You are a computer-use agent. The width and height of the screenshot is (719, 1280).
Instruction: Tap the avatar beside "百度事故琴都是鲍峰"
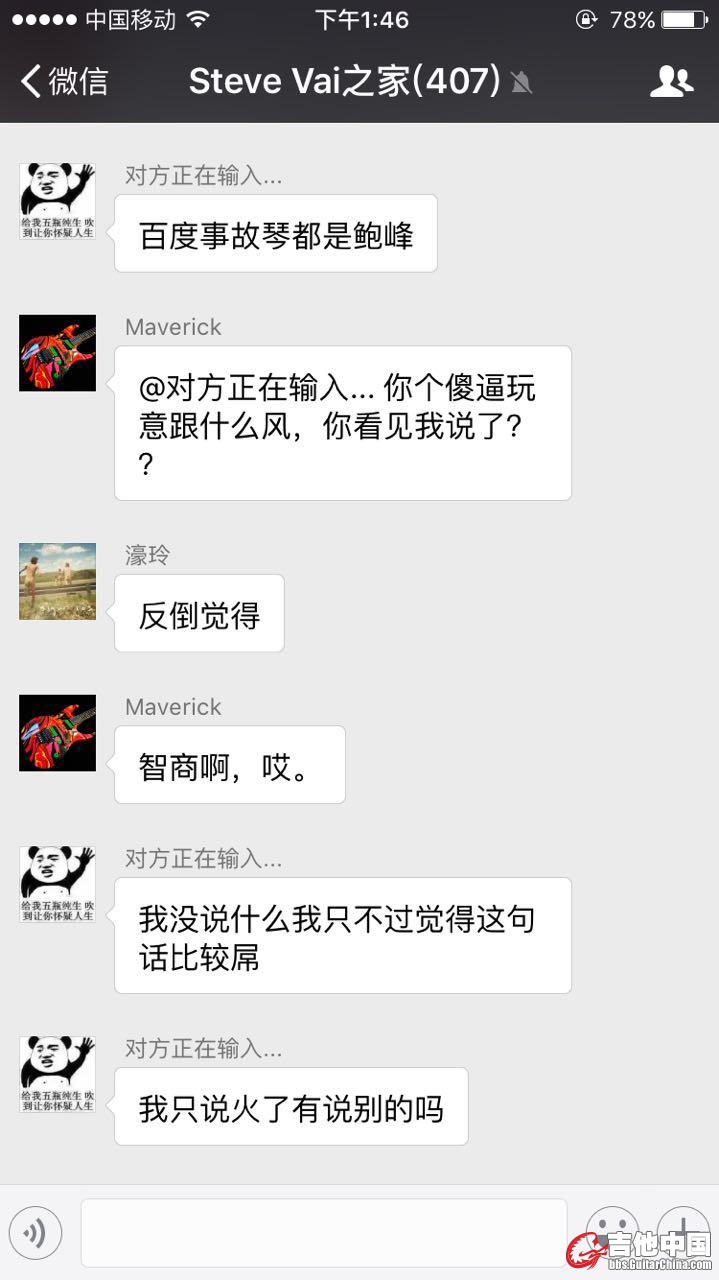point(58,201)
